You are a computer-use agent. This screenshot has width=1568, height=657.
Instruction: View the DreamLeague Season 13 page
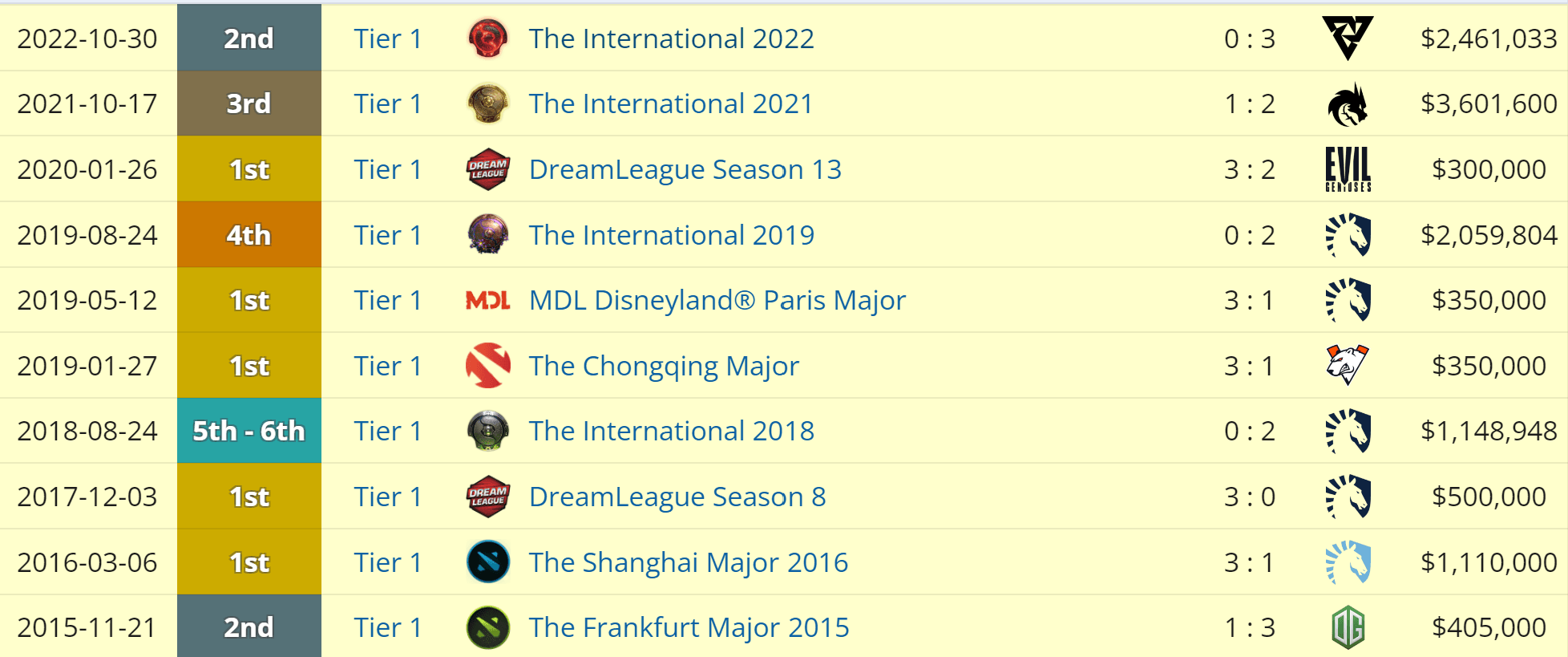685,170
